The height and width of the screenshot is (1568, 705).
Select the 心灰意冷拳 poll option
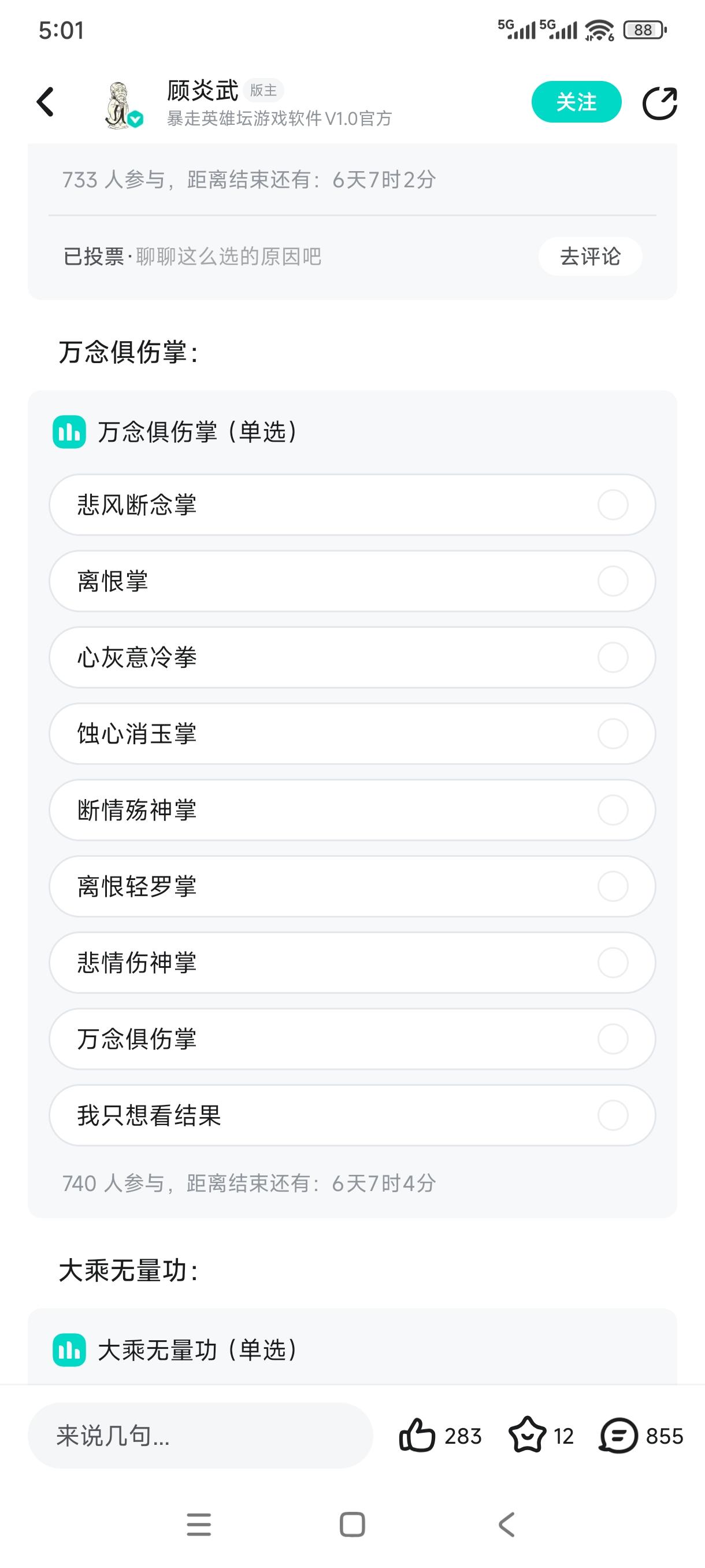tap(352, 658)
